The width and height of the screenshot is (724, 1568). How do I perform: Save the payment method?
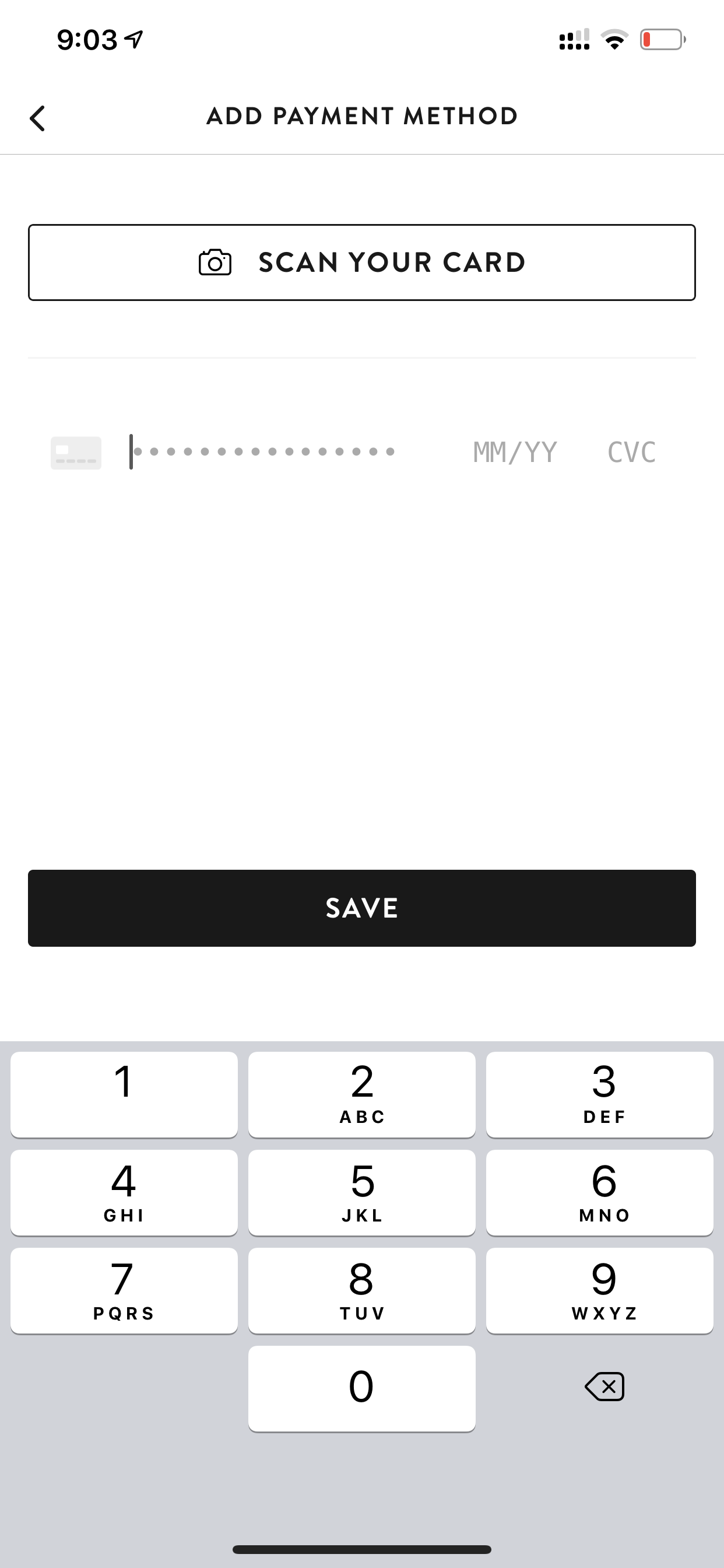click(362, 908)
